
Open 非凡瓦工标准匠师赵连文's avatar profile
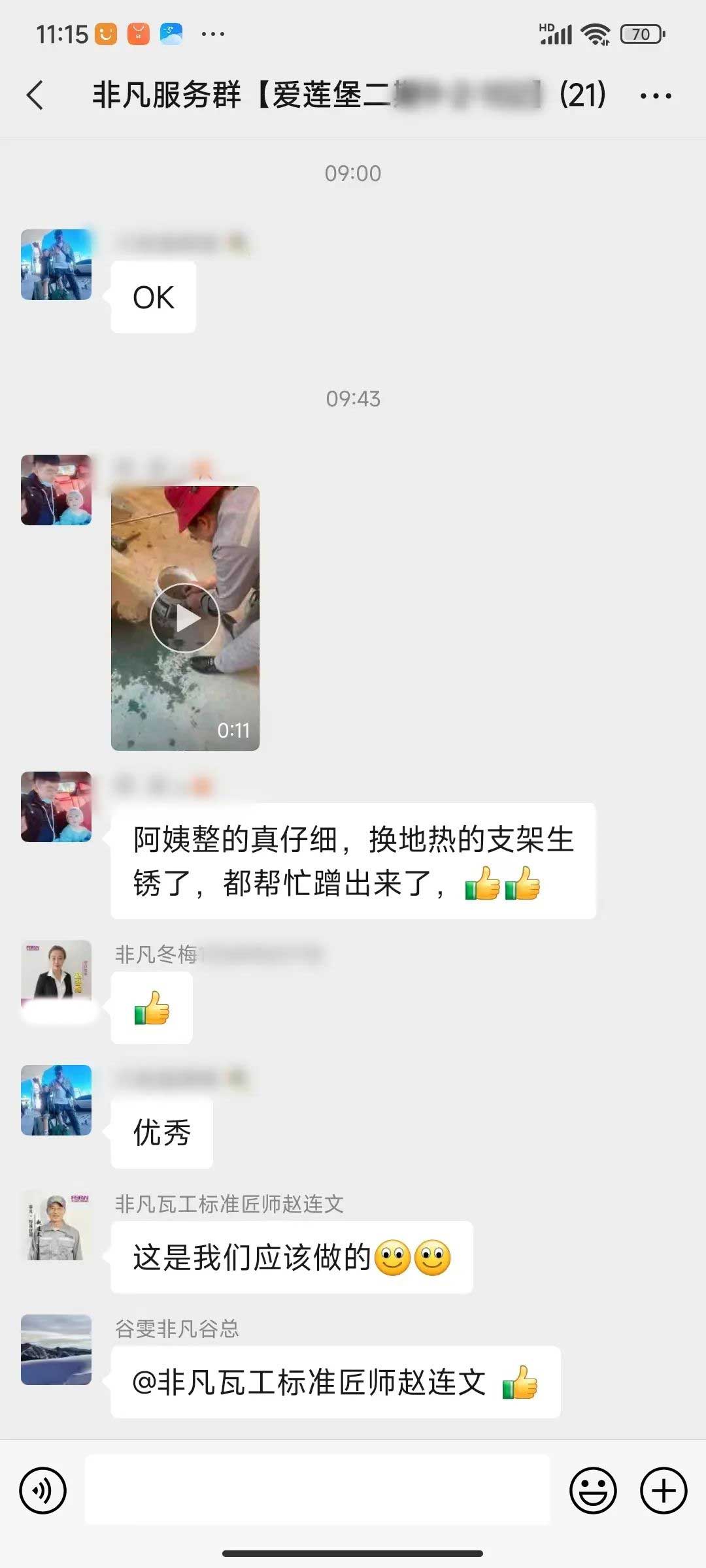pyautogui.click(x=56, y=1225)
